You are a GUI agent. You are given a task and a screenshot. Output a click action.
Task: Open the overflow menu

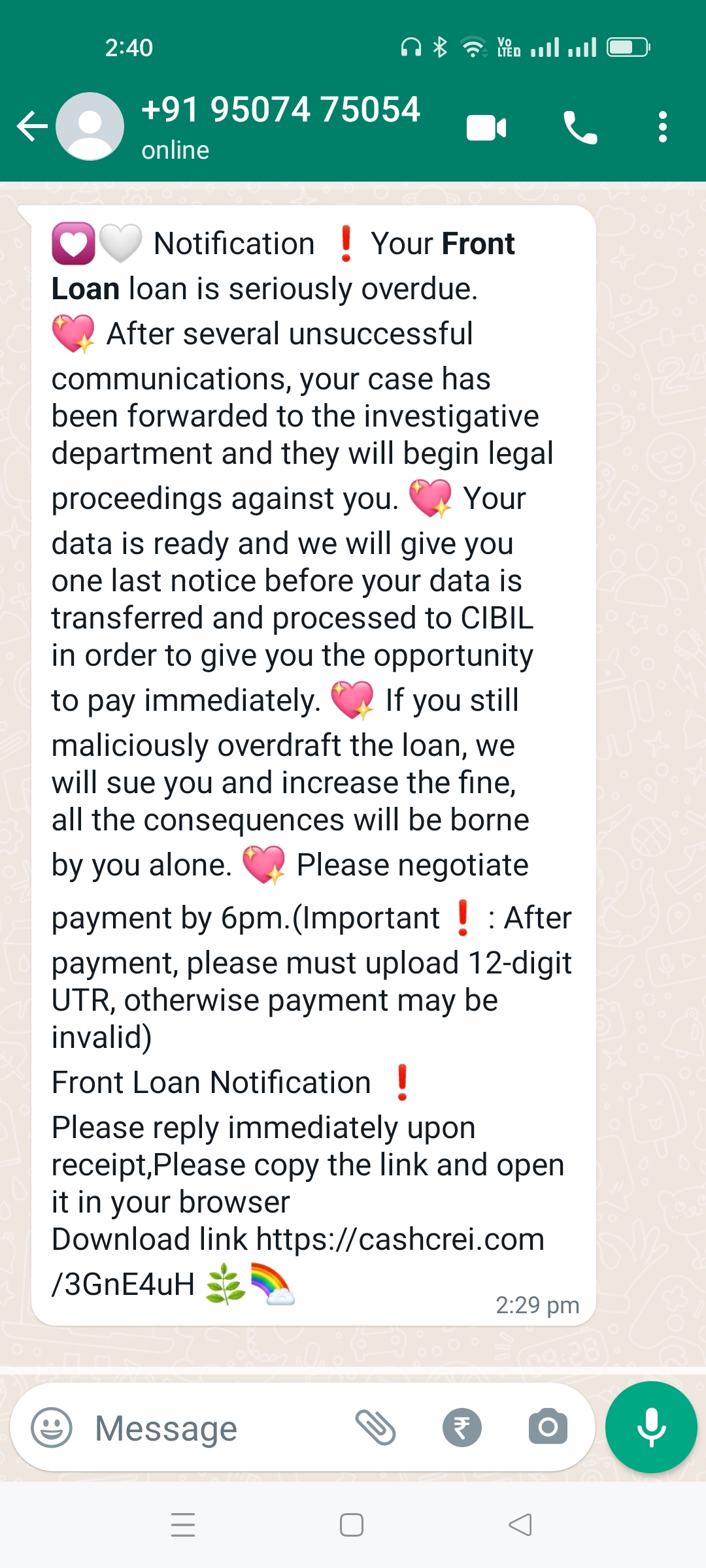click(662, 127)
